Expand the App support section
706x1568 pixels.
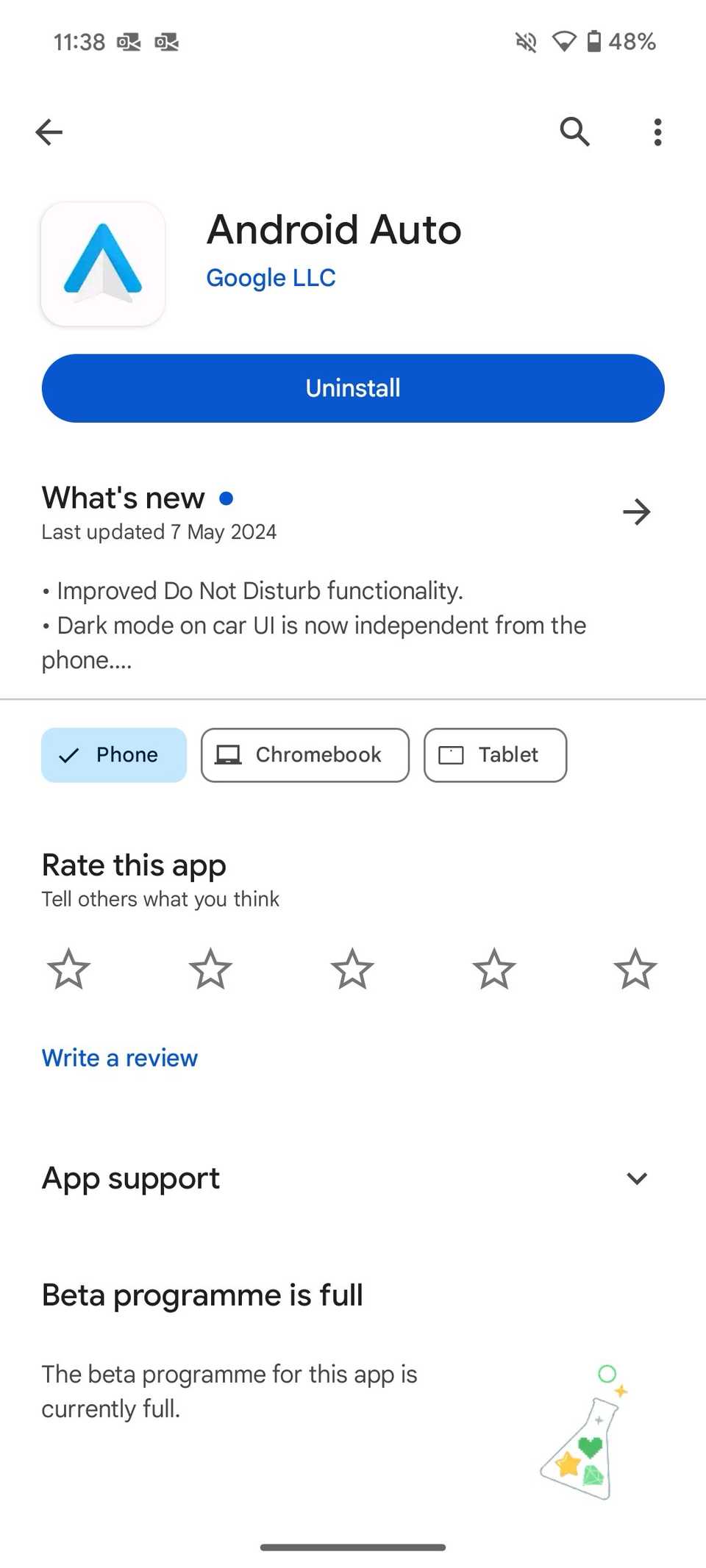636,1178
